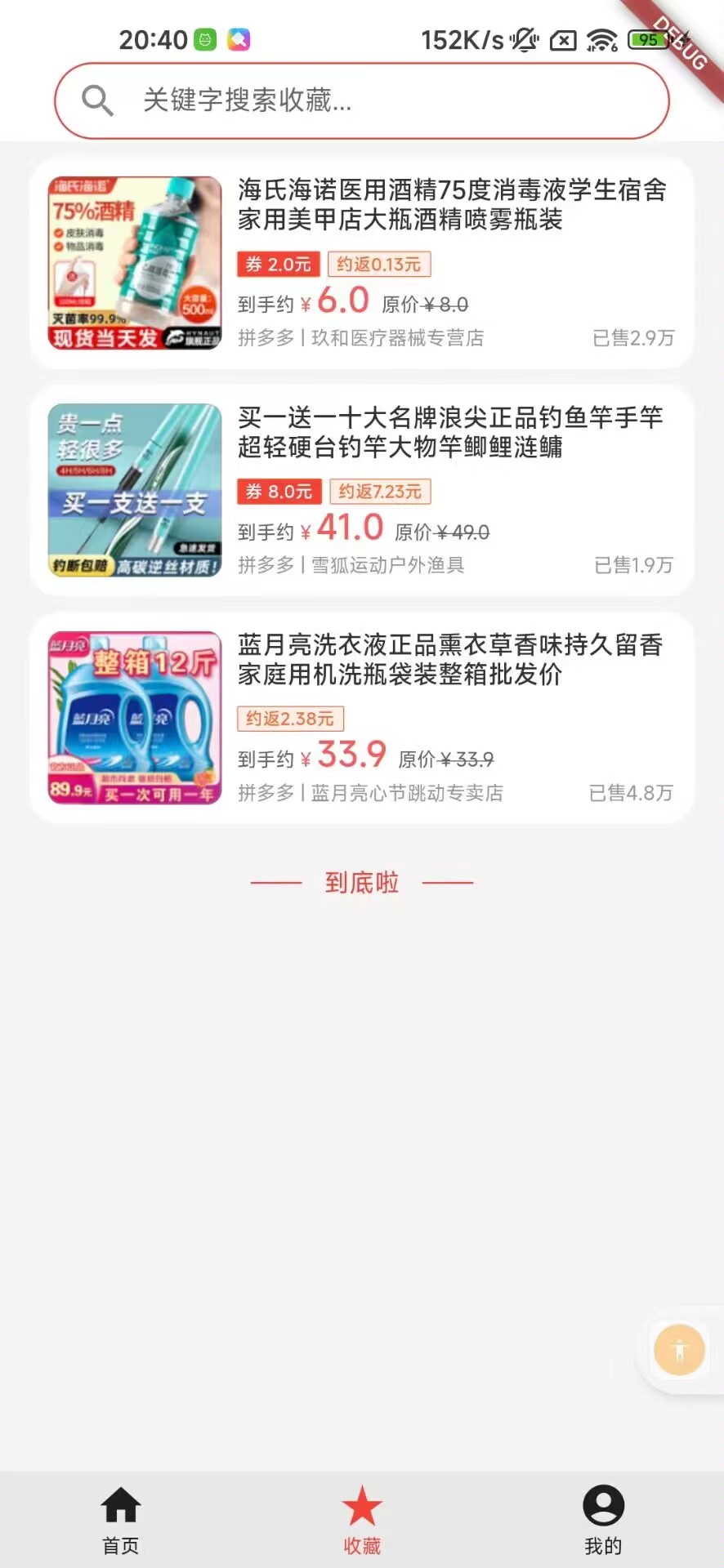
Task: Open the 蓝月亮洗衣液 product listing
Action: 451,661
